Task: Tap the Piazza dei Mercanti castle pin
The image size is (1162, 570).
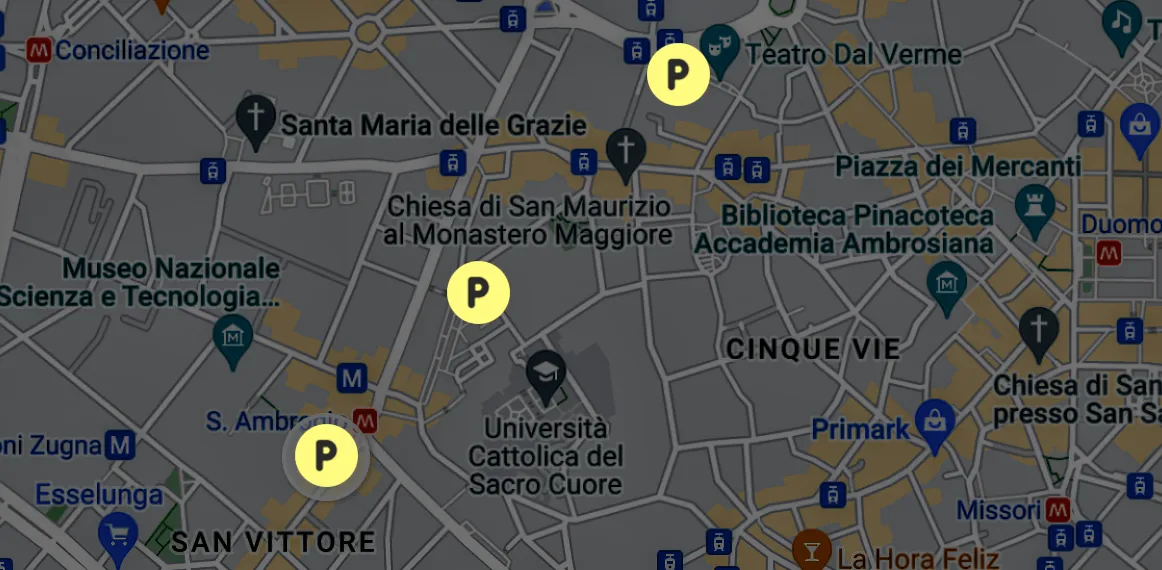Action: pos(1034,205)
